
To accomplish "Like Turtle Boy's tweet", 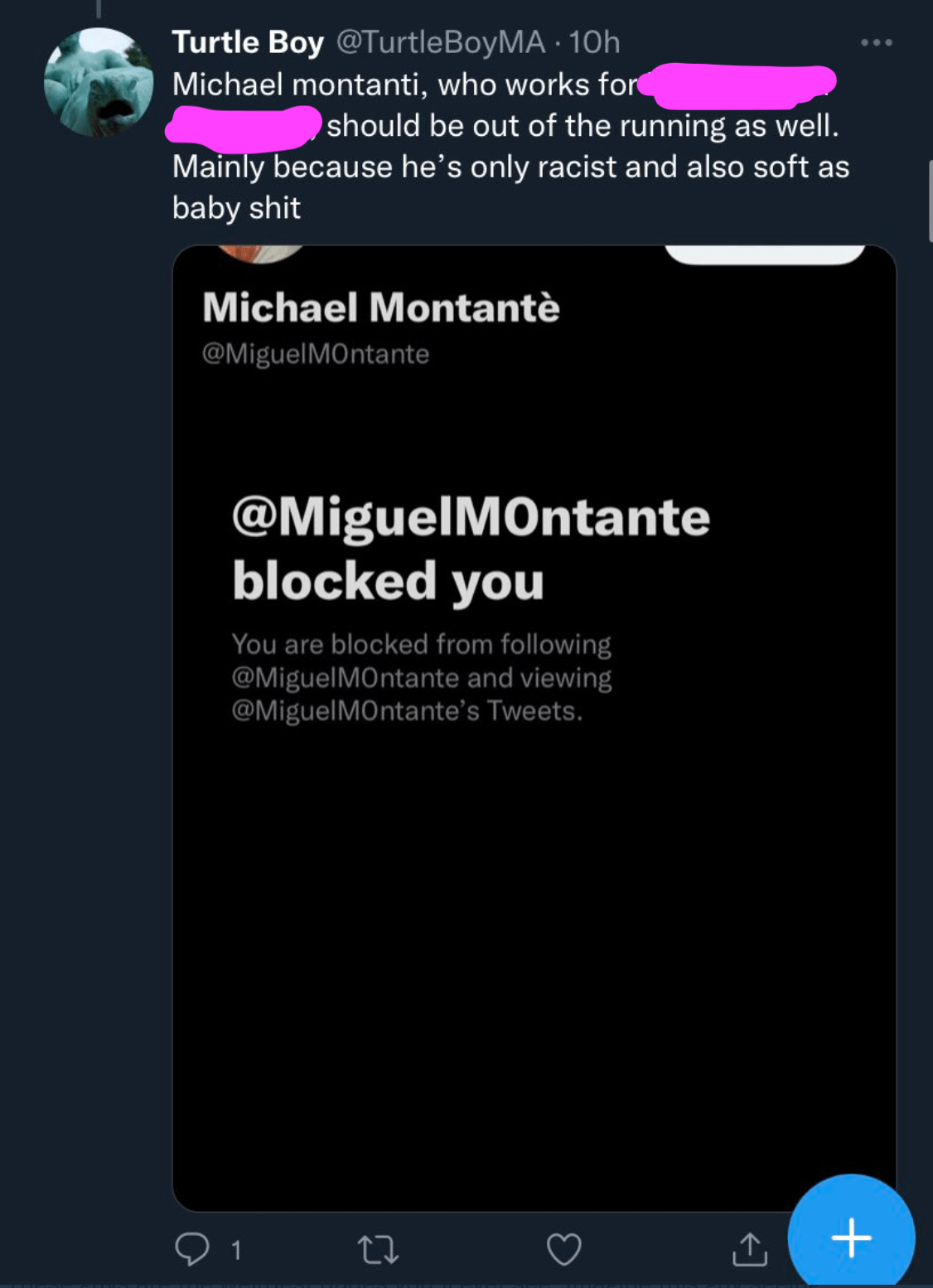I will click(x=563, y=1249).
